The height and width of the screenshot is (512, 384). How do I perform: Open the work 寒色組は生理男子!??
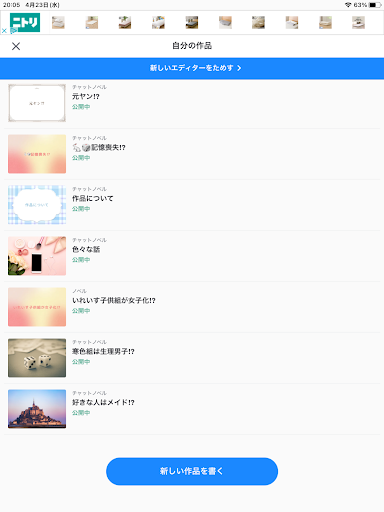tap(192, 358)
